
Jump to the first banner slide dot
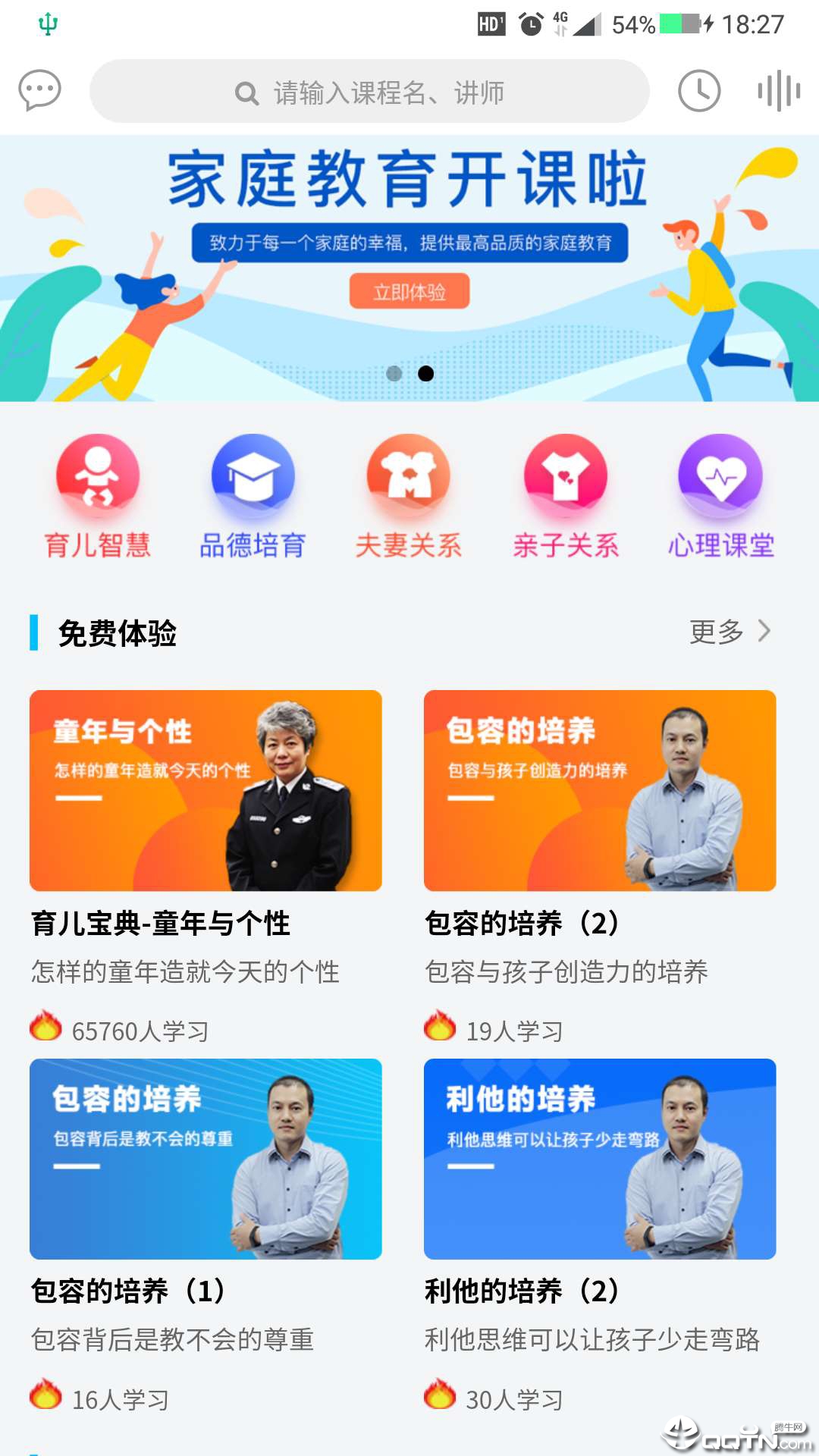click(x=394, y=373)
